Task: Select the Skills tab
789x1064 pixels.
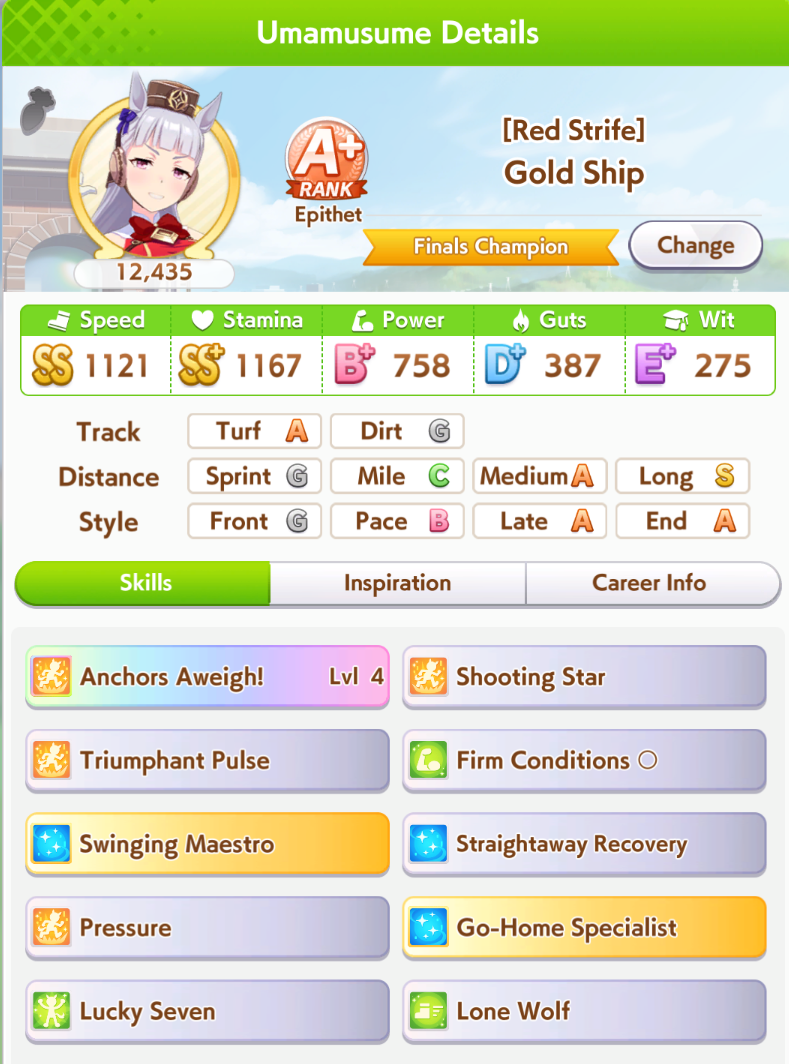Action: pyautogui.click(x=144, y=583)
